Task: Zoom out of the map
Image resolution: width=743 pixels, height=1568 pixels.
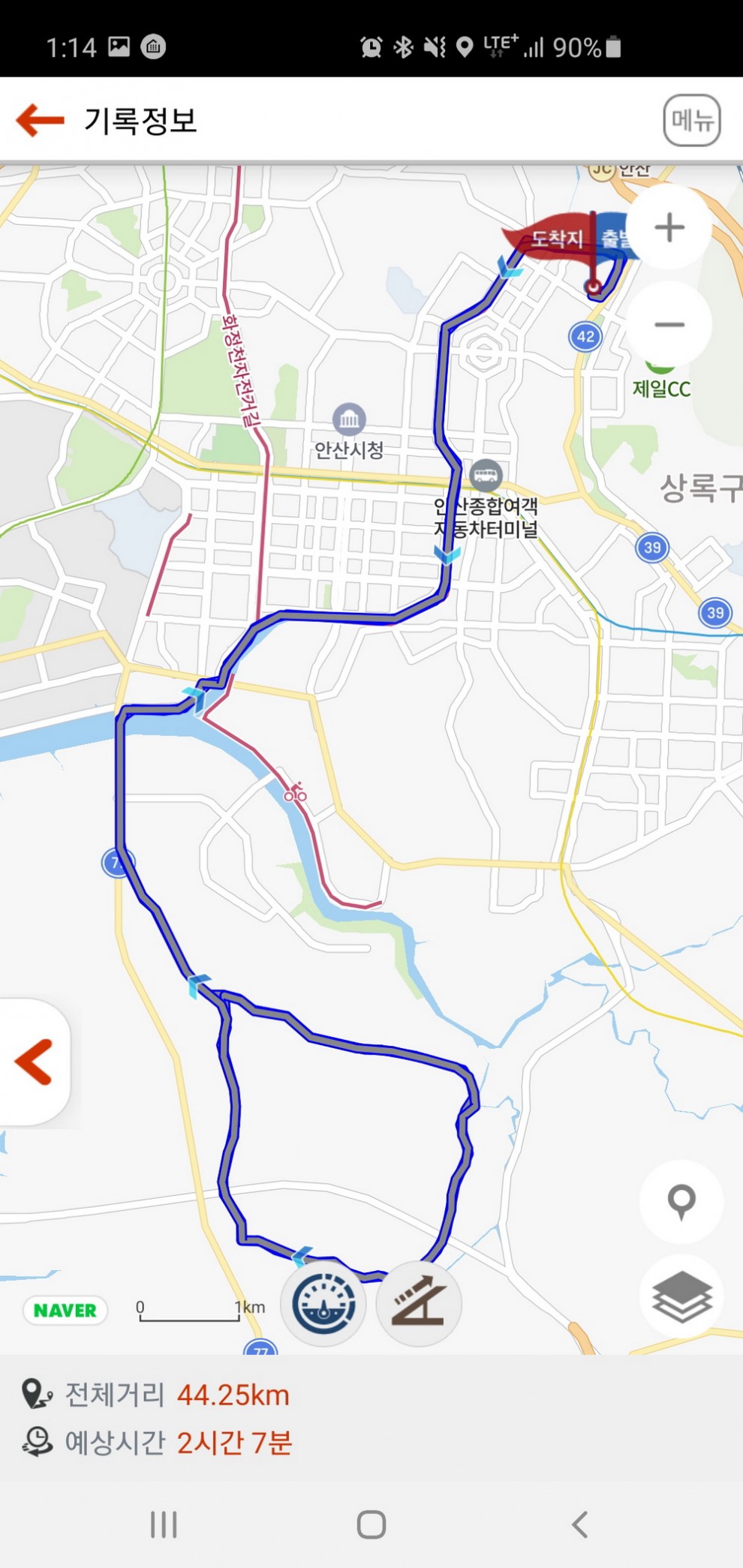Action: (669, 325)
